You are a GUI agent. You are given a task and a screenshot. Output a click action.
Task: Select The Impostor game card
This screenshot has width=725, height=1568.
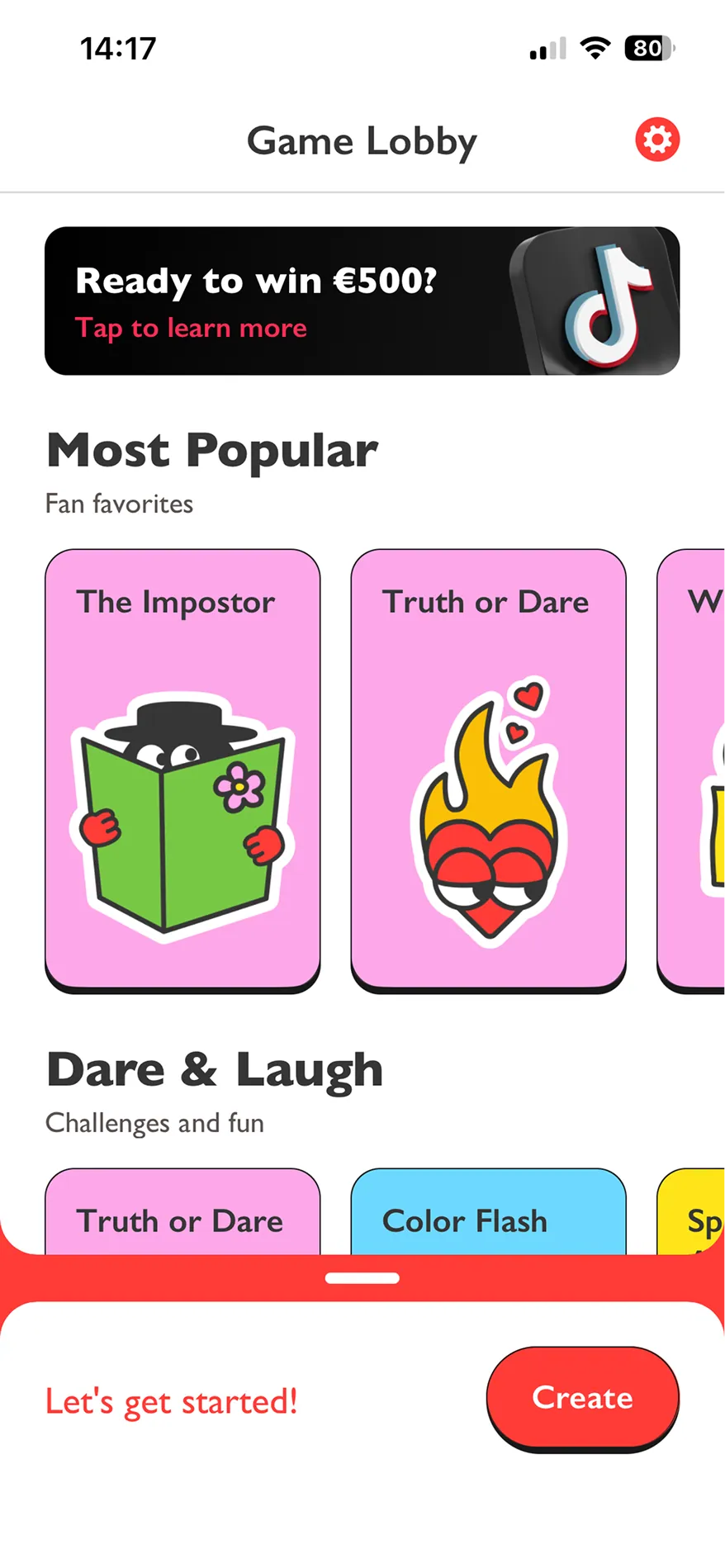(182, 769)
